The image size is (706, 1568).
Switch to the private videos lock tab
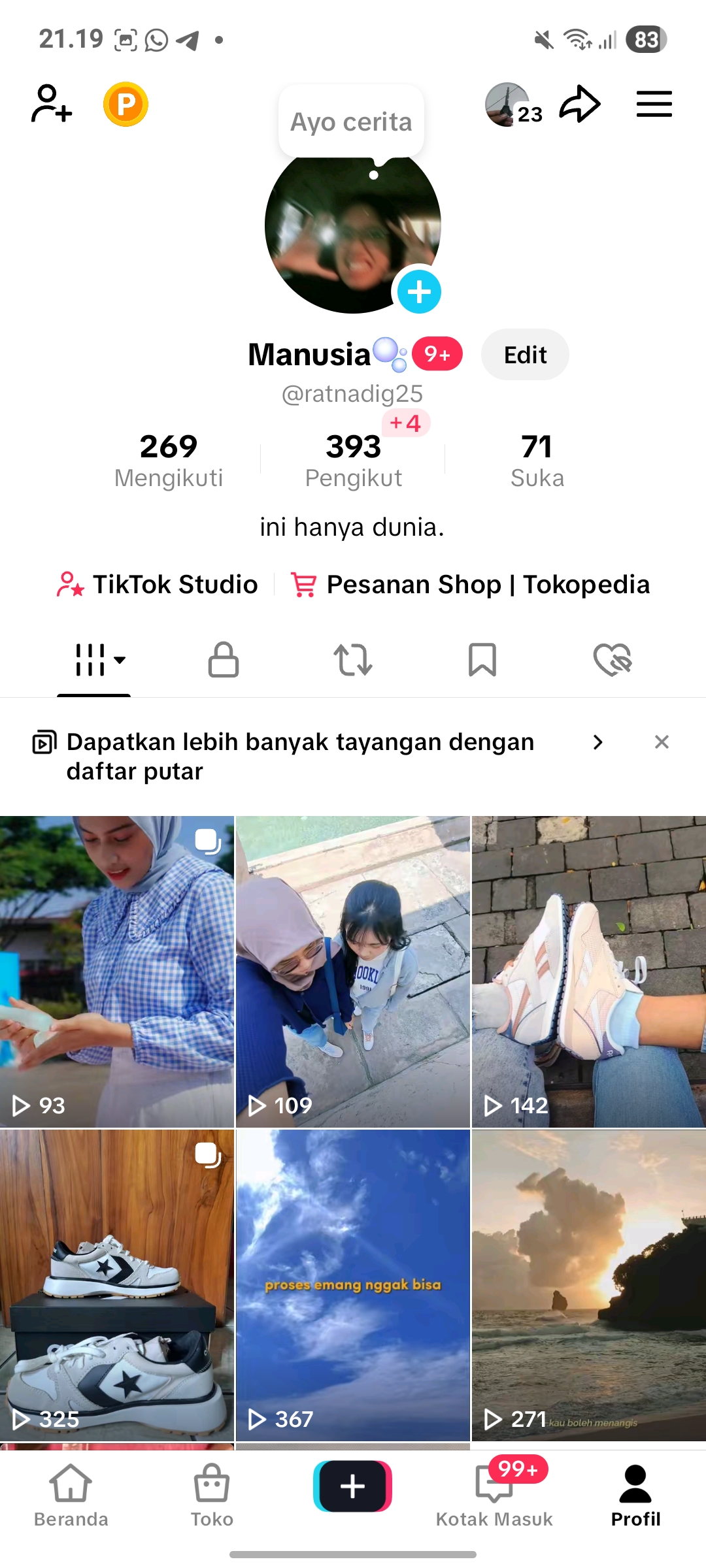pos(223,659)
